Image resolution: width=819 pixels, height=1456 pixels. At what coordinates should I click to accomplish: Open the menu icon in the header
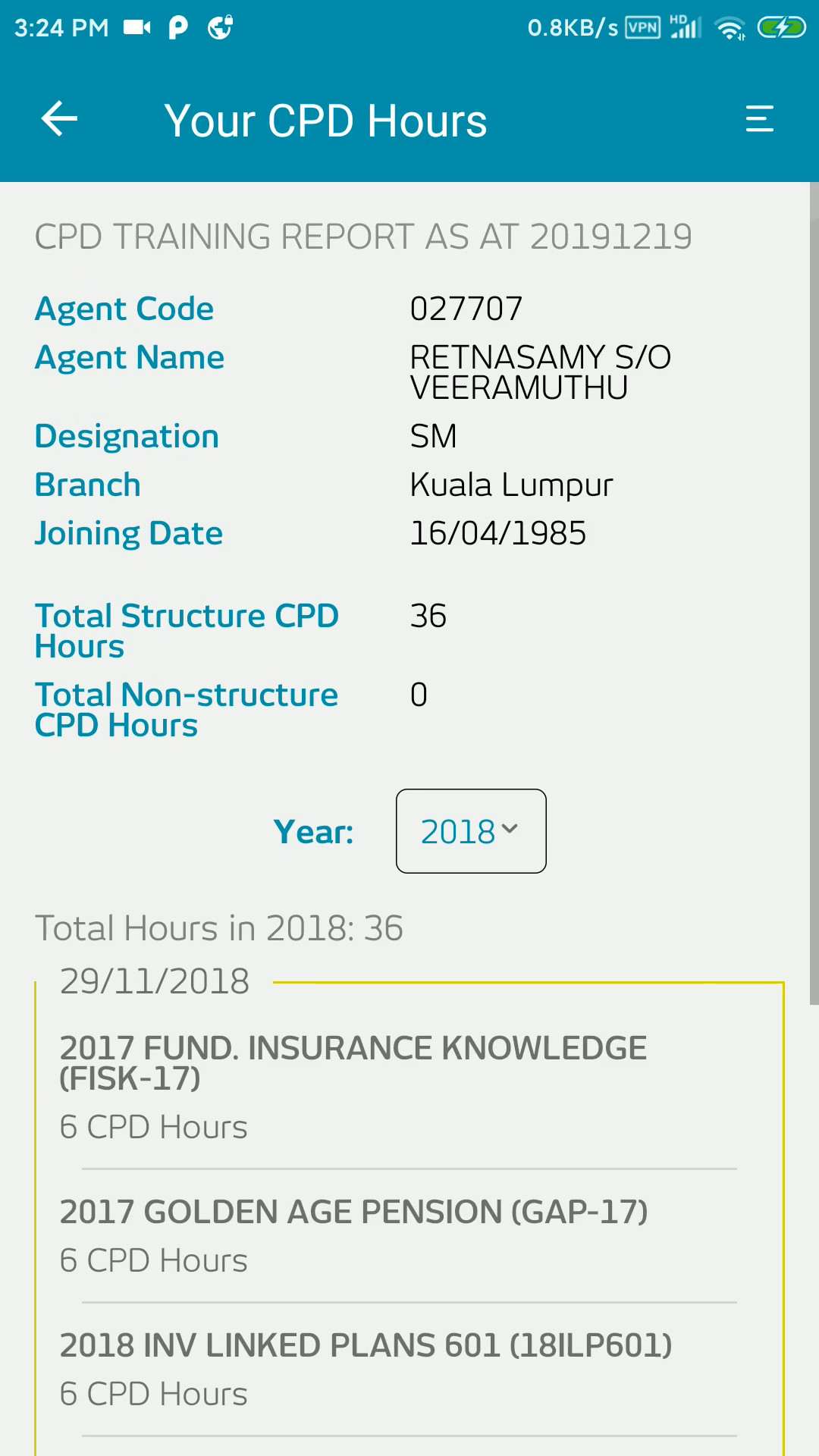759,119
